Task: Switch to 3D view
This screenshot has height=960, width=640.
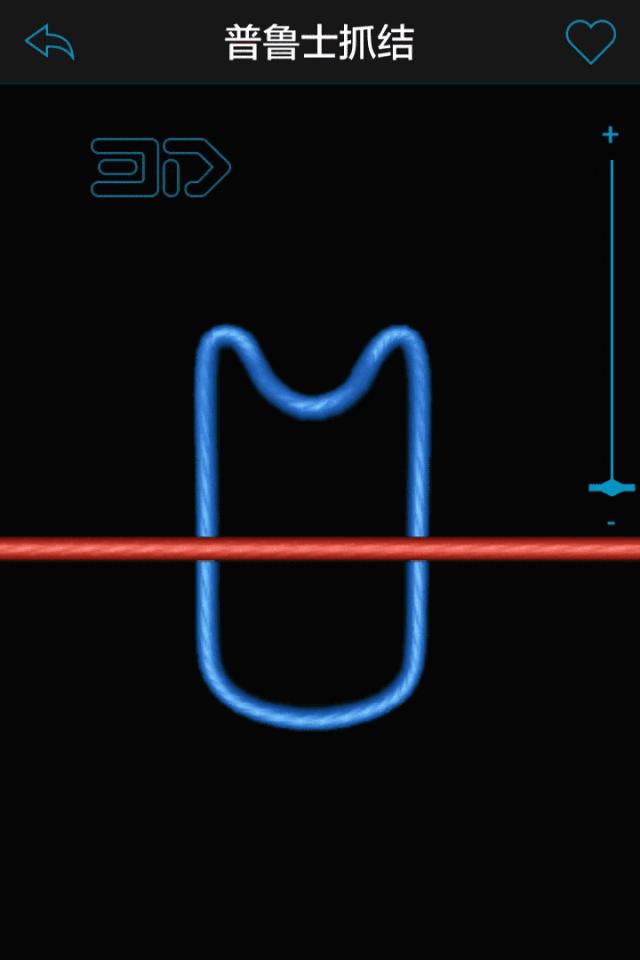Action: (x=160, y=167)
